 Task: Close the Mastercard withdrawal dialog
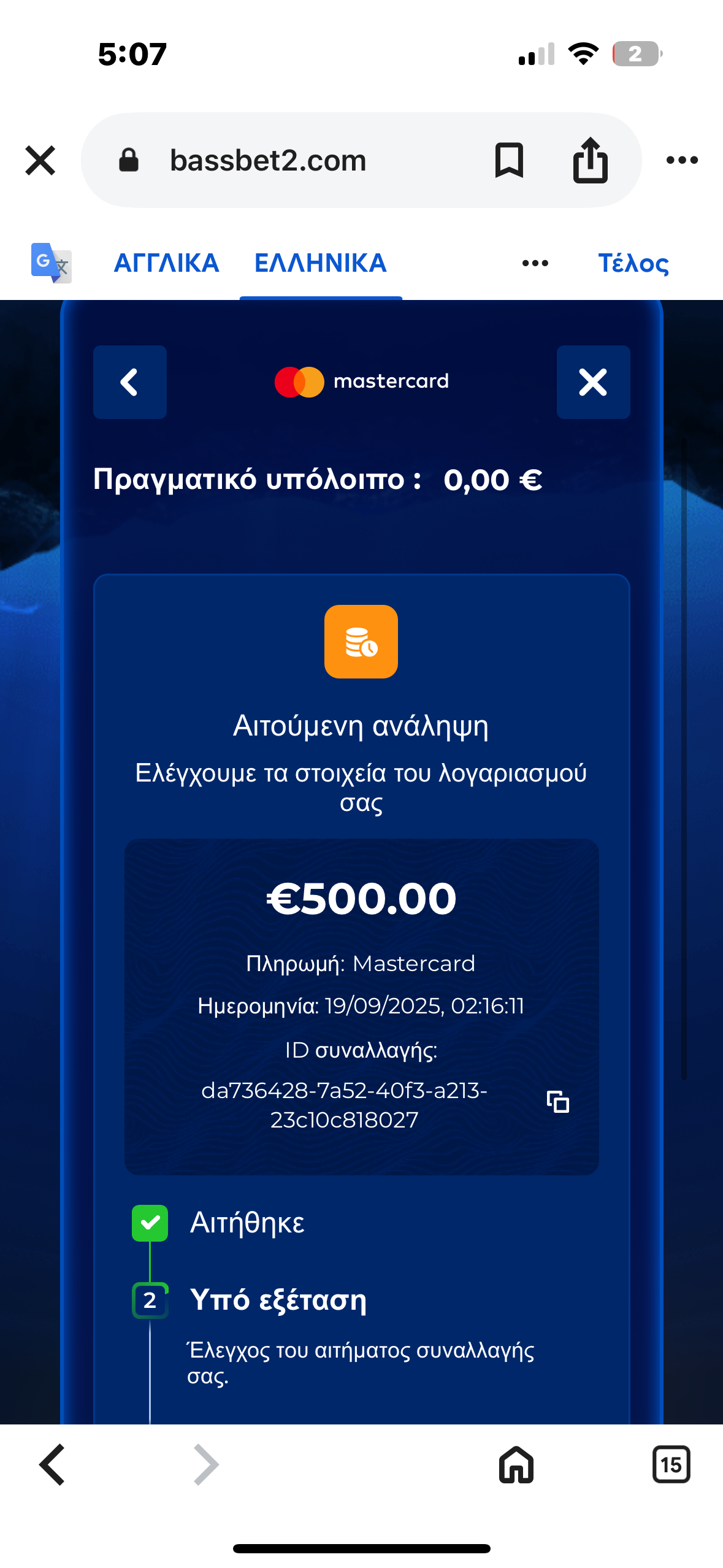pyautogui.click(x=593, y=382)
